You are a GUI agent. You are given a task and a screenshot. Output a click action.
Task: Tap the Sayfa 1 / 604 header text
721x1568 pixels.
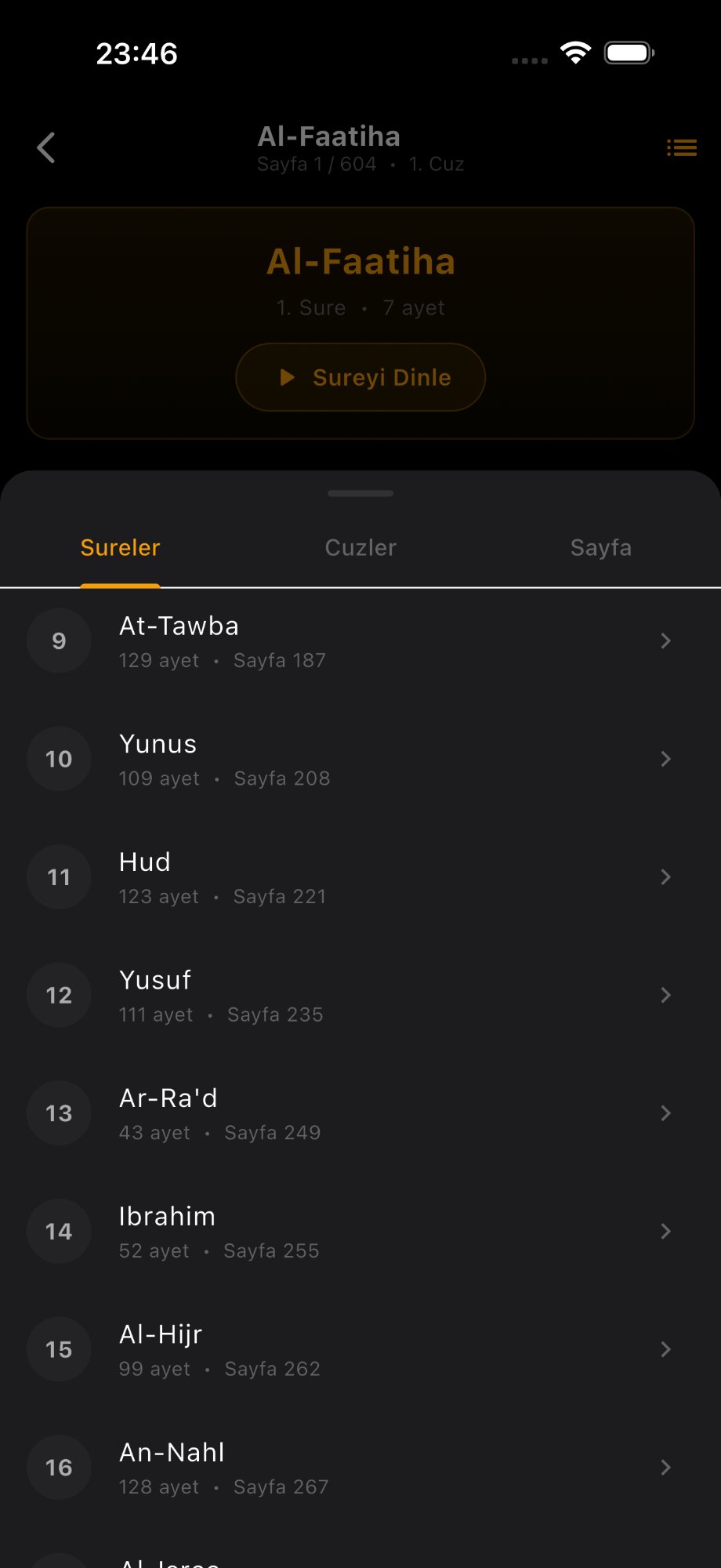360,164
